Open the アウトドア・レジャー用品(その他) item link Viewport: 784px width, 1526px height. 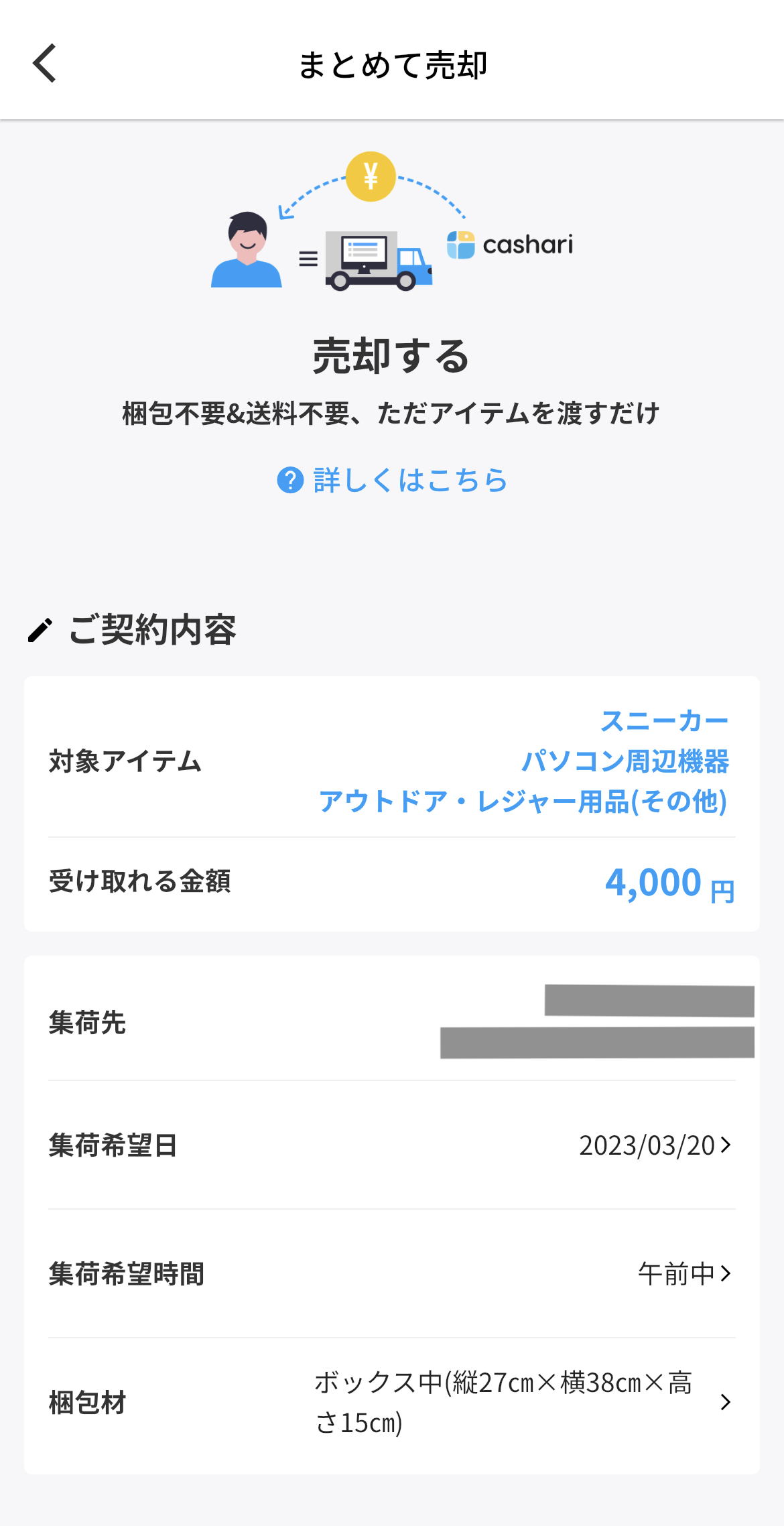coord(523,802)
